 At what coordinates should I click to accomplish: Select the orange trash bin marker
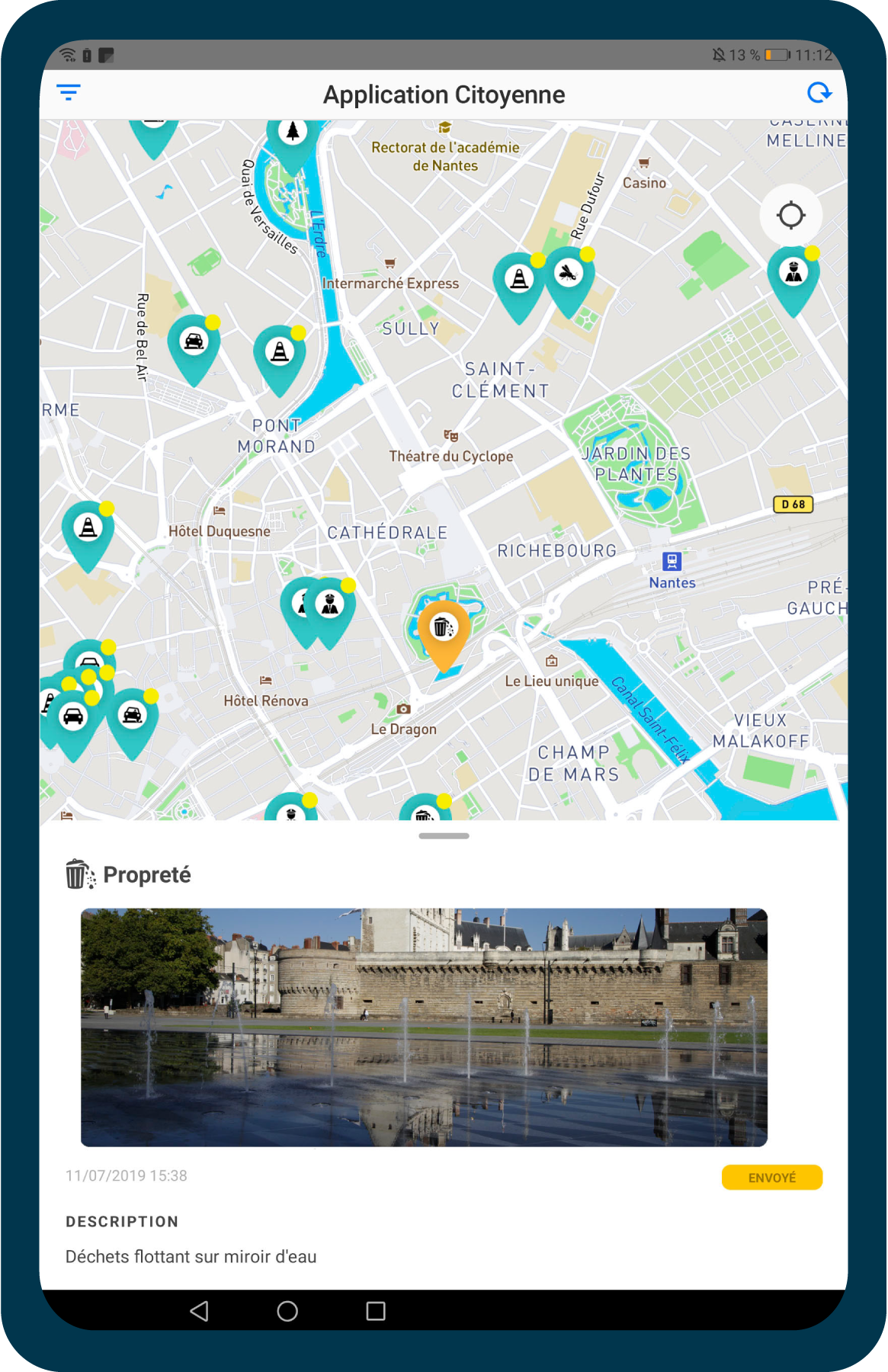point(443,628)
